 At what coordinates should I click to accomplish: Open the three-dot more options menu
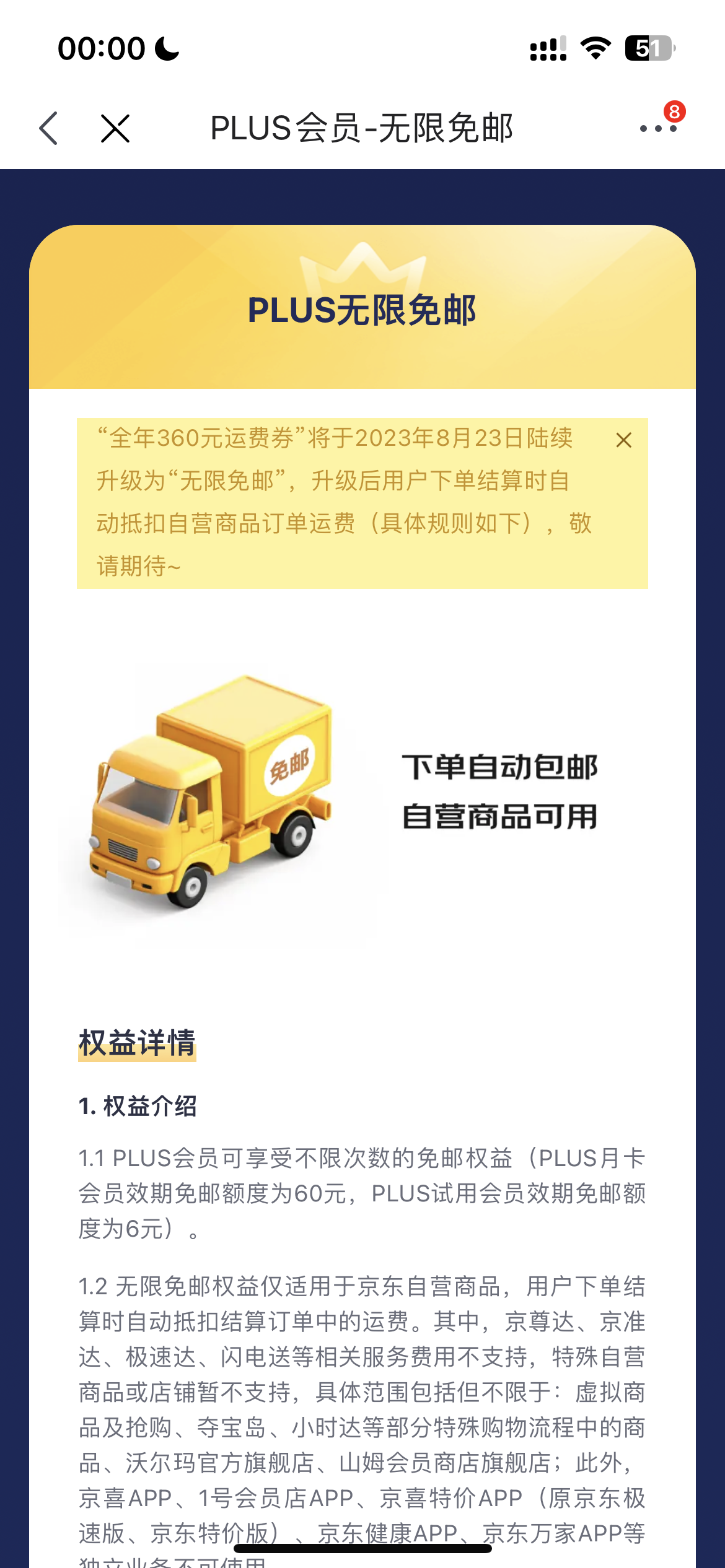[658, 129]
